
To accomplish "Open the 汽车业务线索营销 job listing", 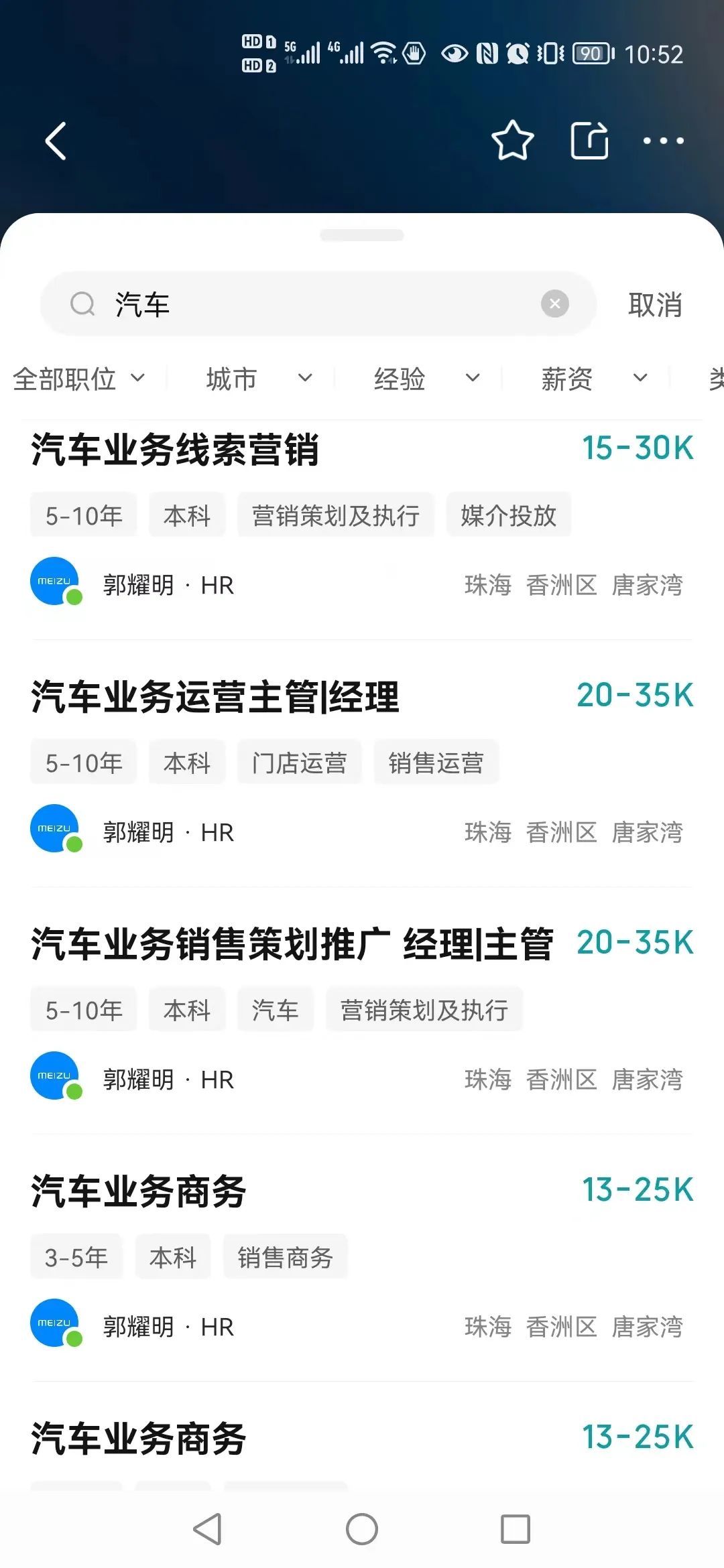I will [176, 450].
